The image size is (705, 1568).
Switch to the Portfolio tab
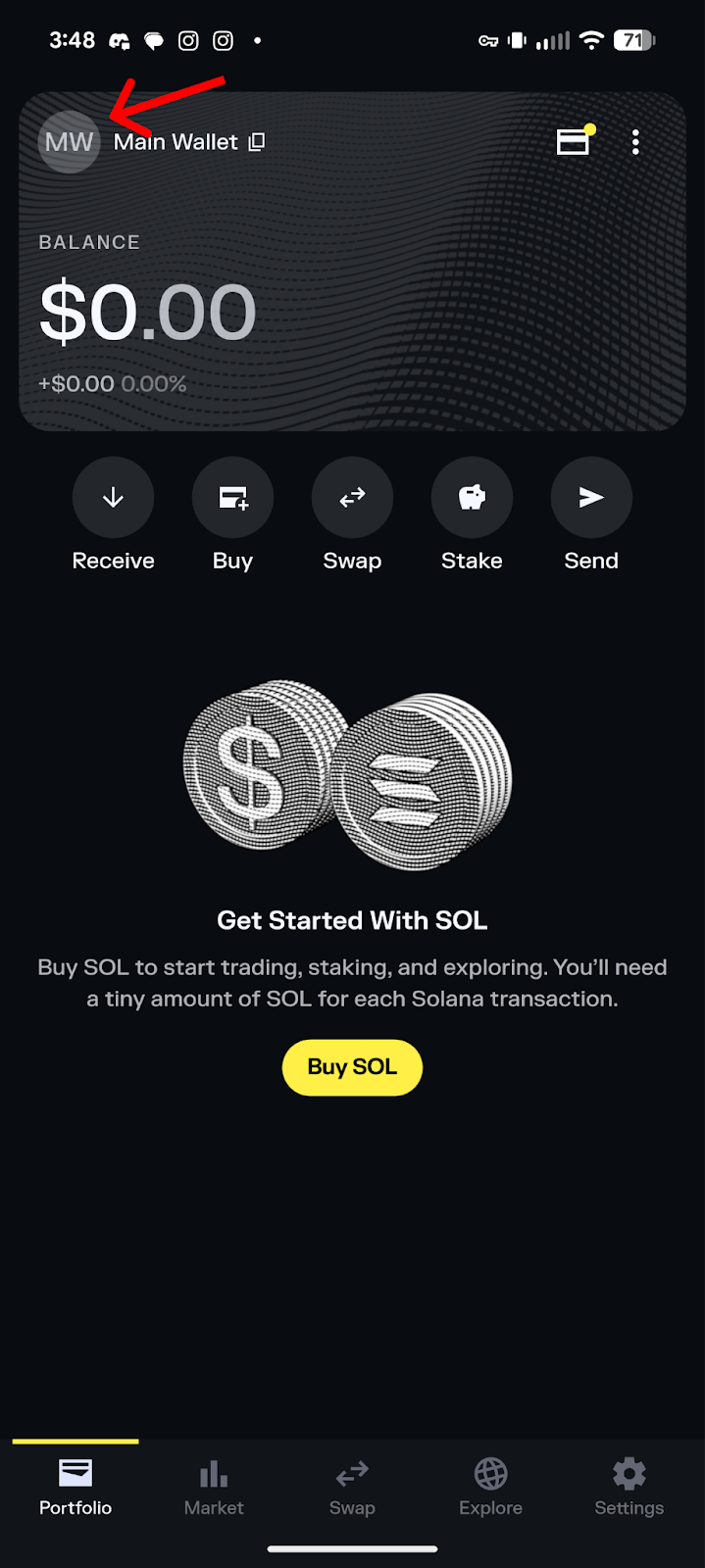pyautogui.click(x=76, y=1487)
